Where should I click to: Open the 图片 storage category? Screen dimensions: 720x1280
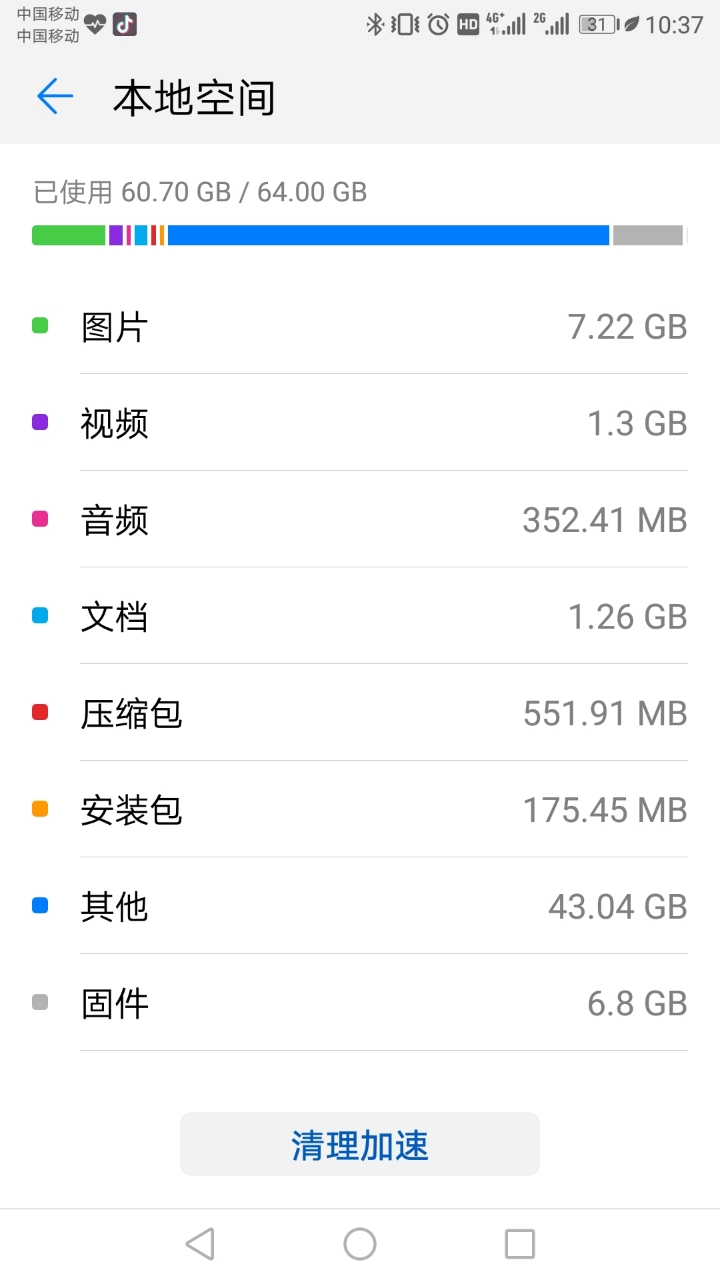pyautogui.click(x=360, y=326)
